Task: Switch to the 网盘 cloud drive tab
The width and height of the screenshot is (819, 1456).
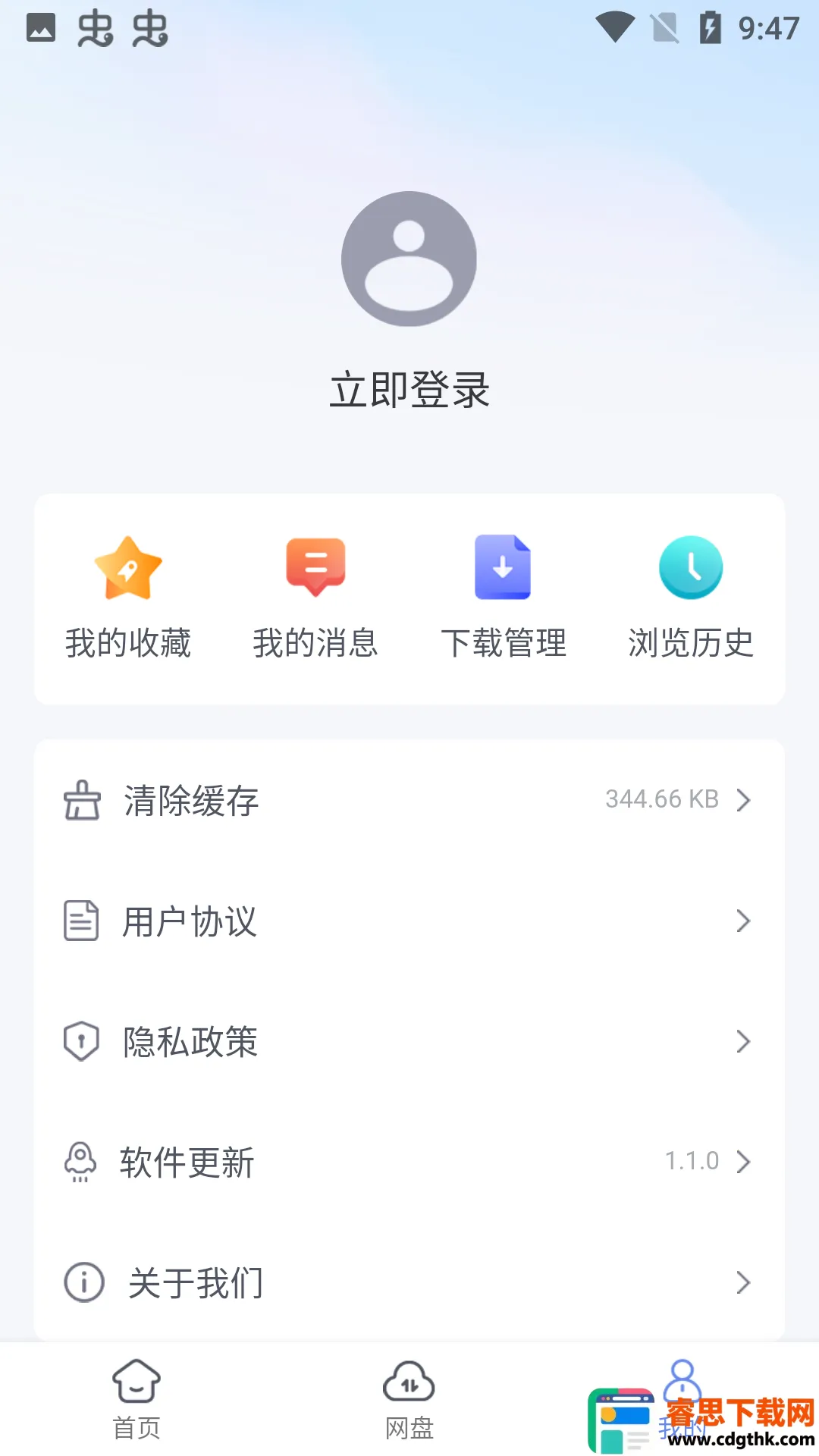Action: tap(409, 1399)
